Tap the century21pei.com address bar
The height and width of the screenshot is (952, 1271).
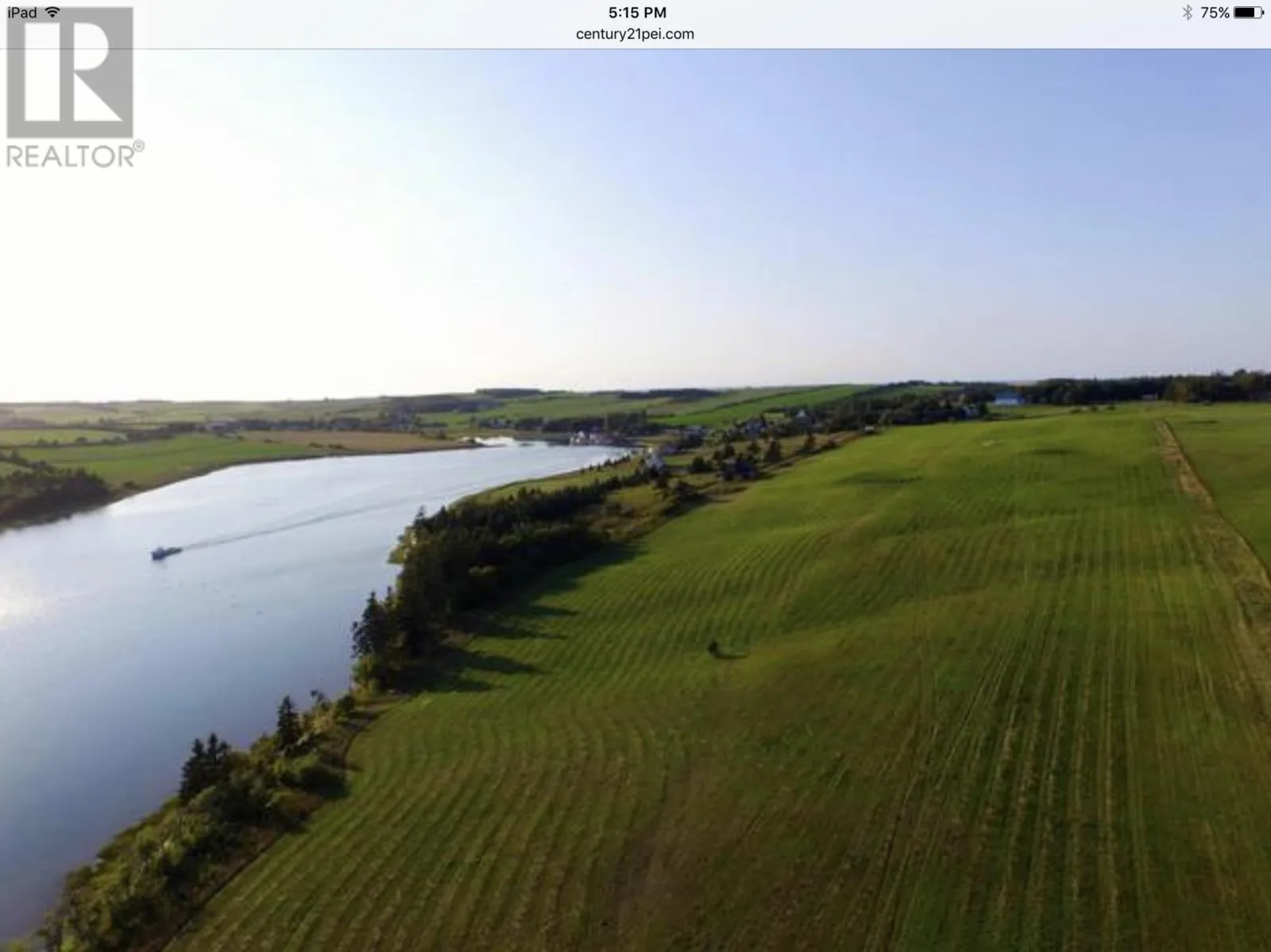click(x=635, y=34)
